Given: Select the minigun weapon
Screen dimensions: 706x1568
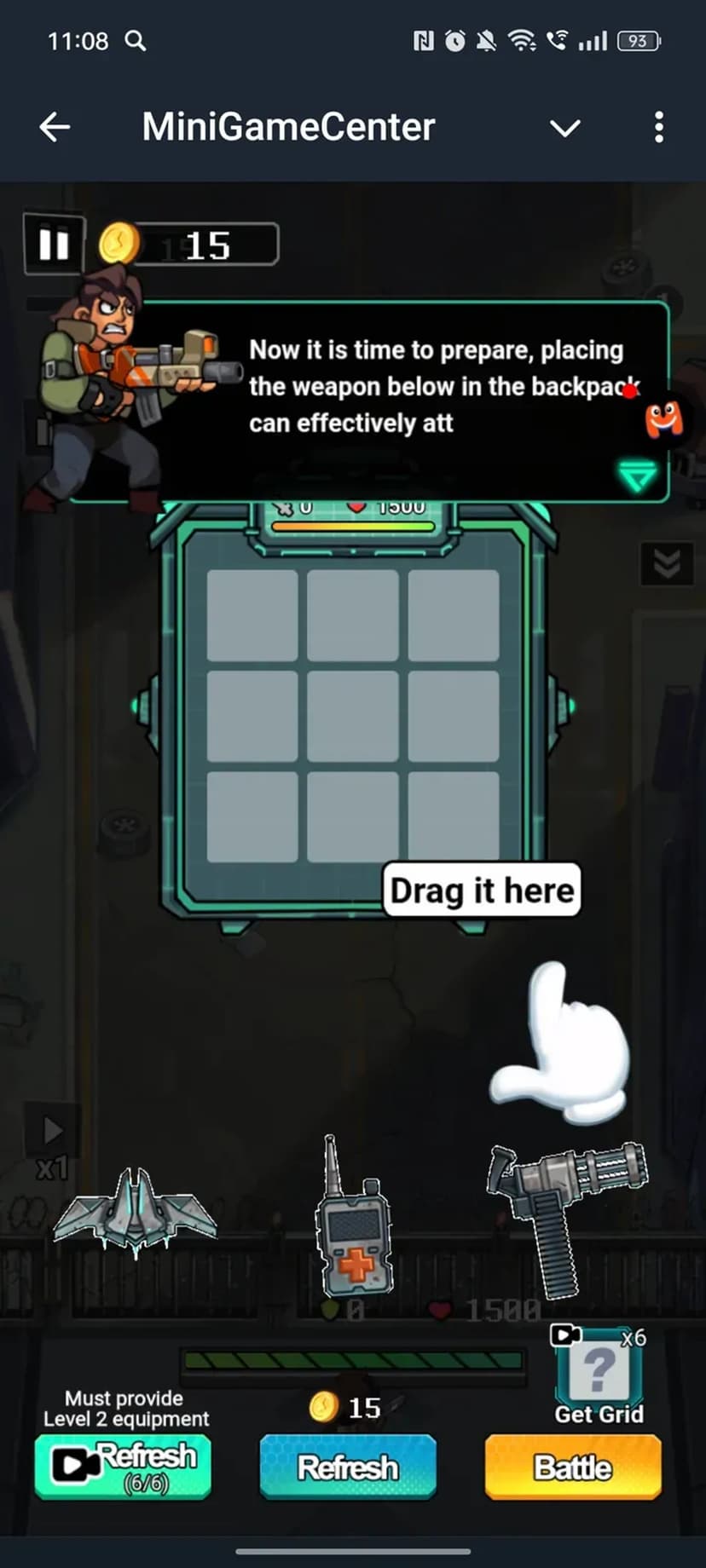Looking at the screenshot, I should coord(566,1214).
